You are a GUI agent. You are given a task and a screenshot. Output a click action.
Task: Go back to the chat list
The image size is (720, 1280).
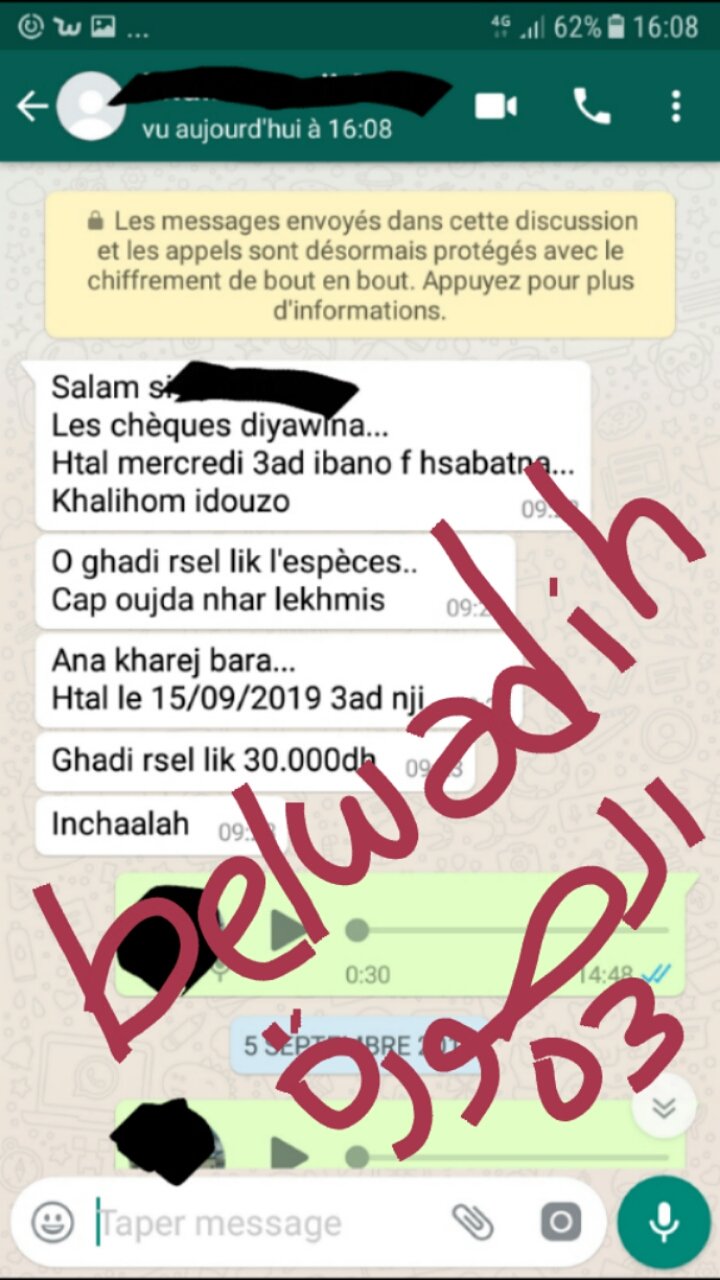pos(32,107)
